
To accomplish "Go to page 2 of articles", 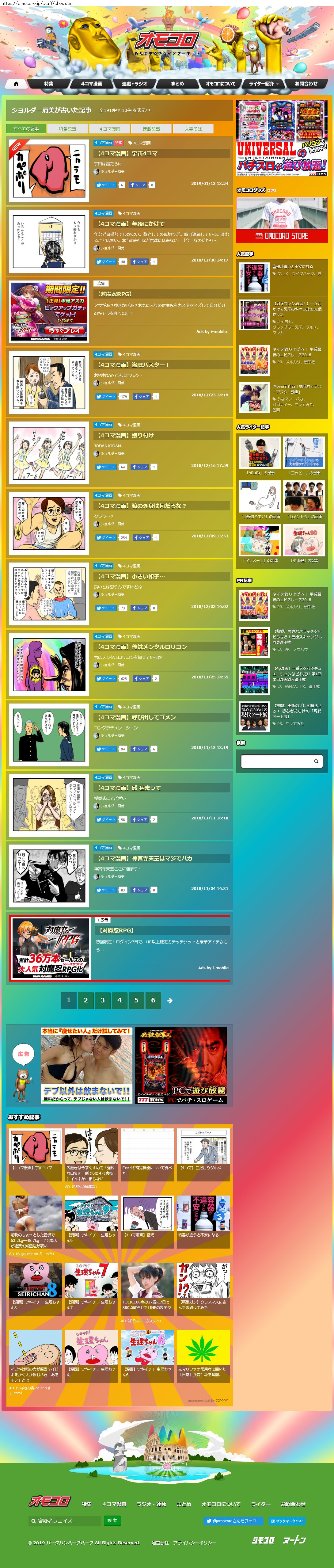I will (x=86, y=999).
